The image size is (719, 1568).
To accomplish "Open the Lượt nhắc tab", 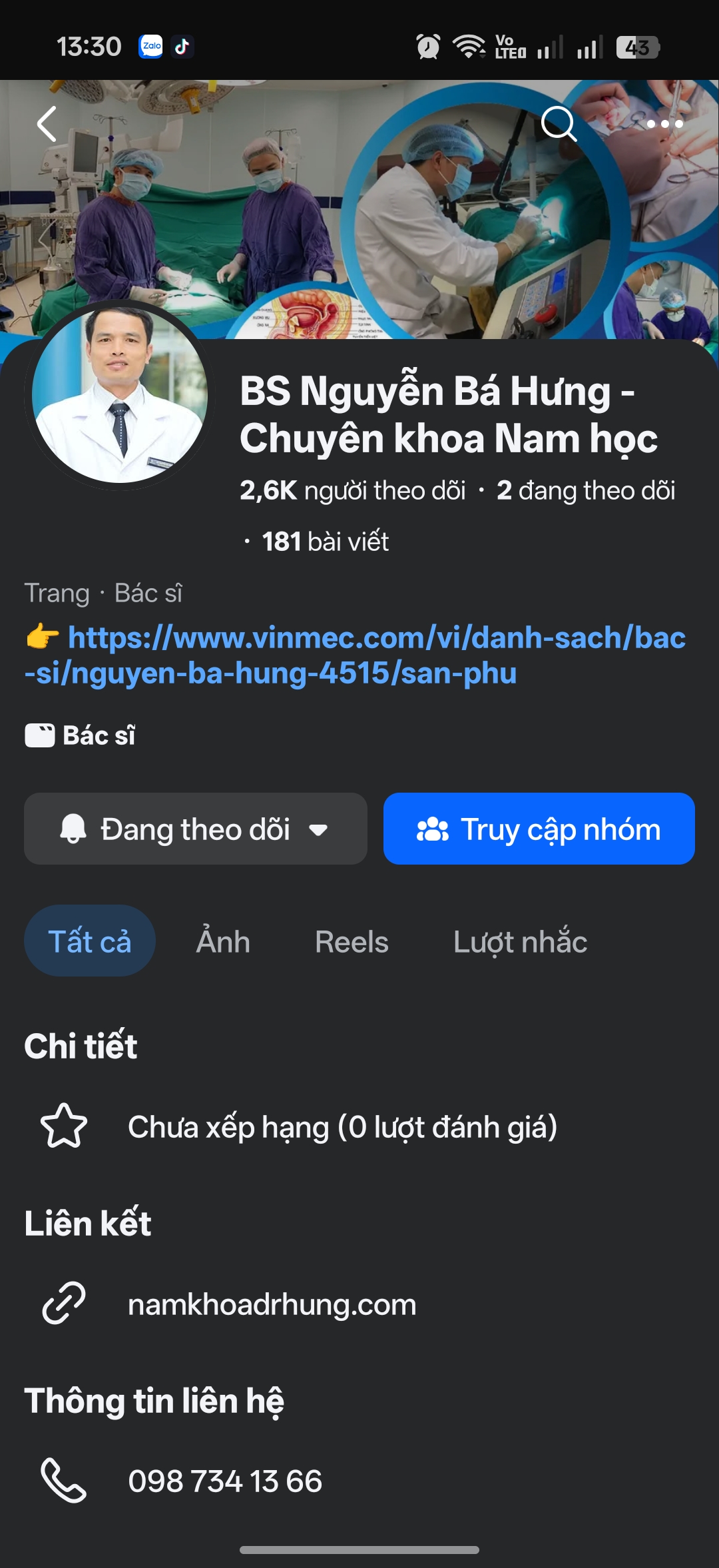I will (x=520, y=941).
